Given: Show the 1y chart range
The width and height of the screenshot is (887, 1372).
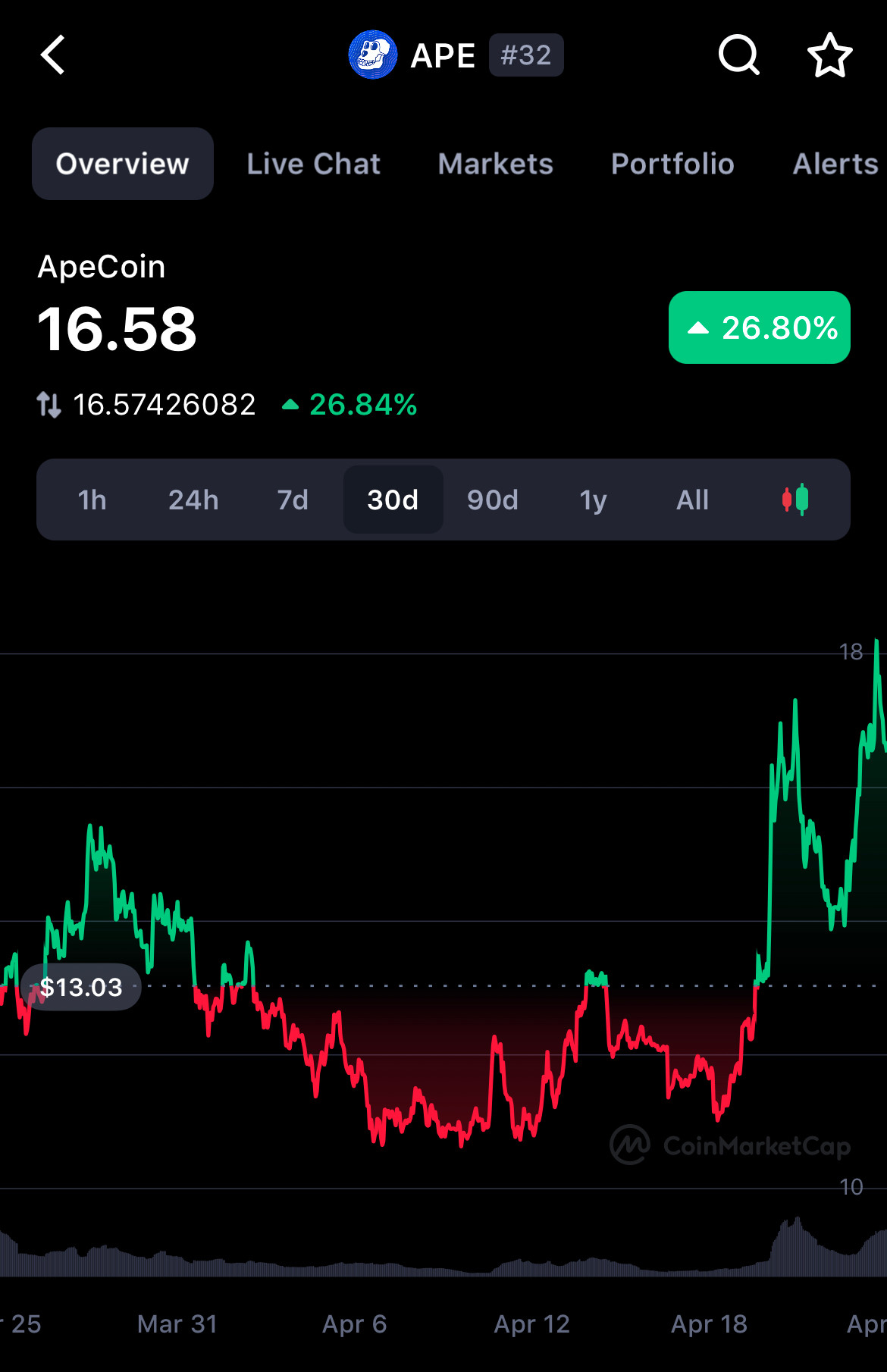Looking at the screenshot, I should pos(593,500).
